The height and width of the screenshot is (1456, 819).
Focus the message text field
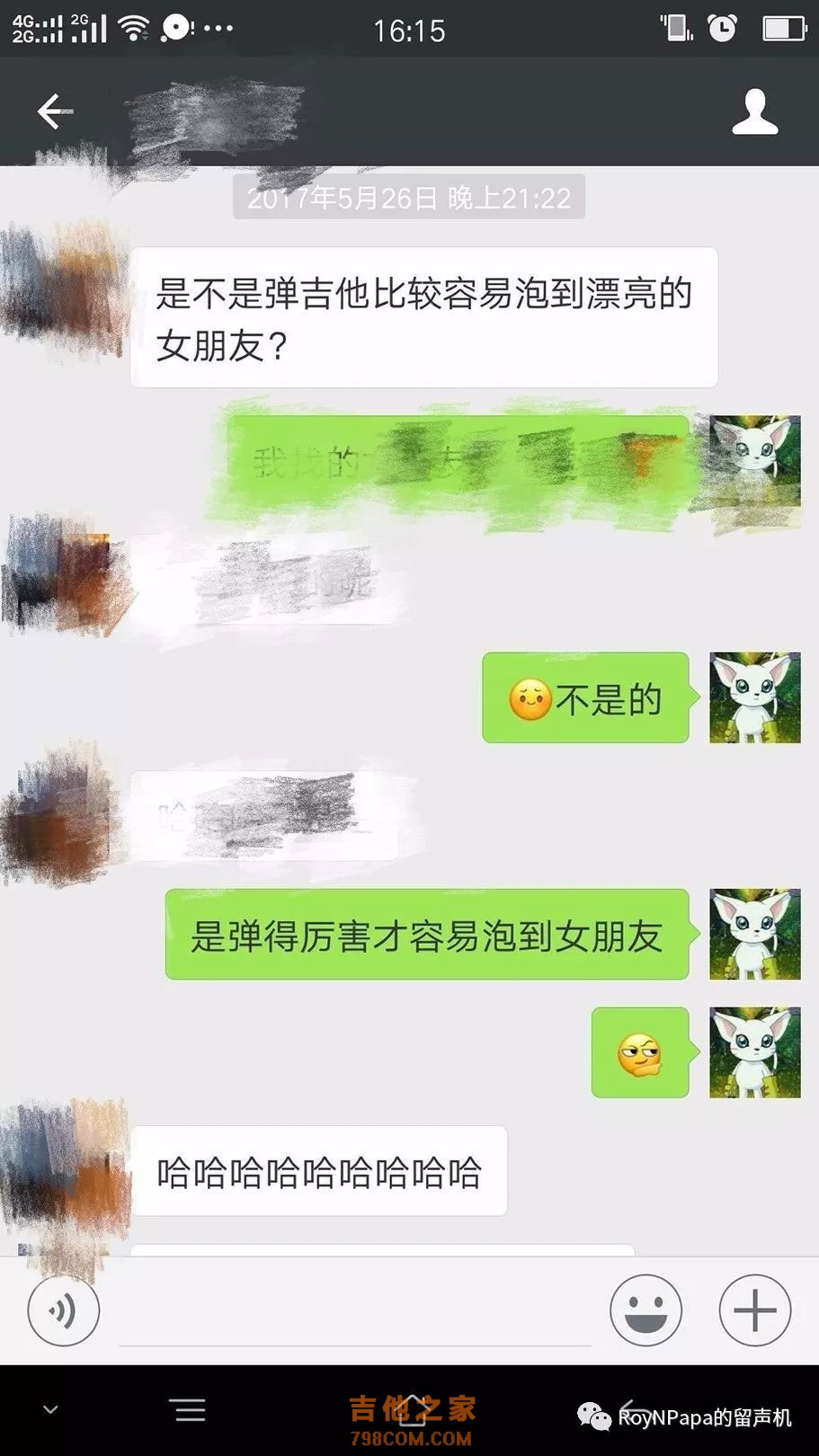pyautogui.click(x=355, y=1312)
